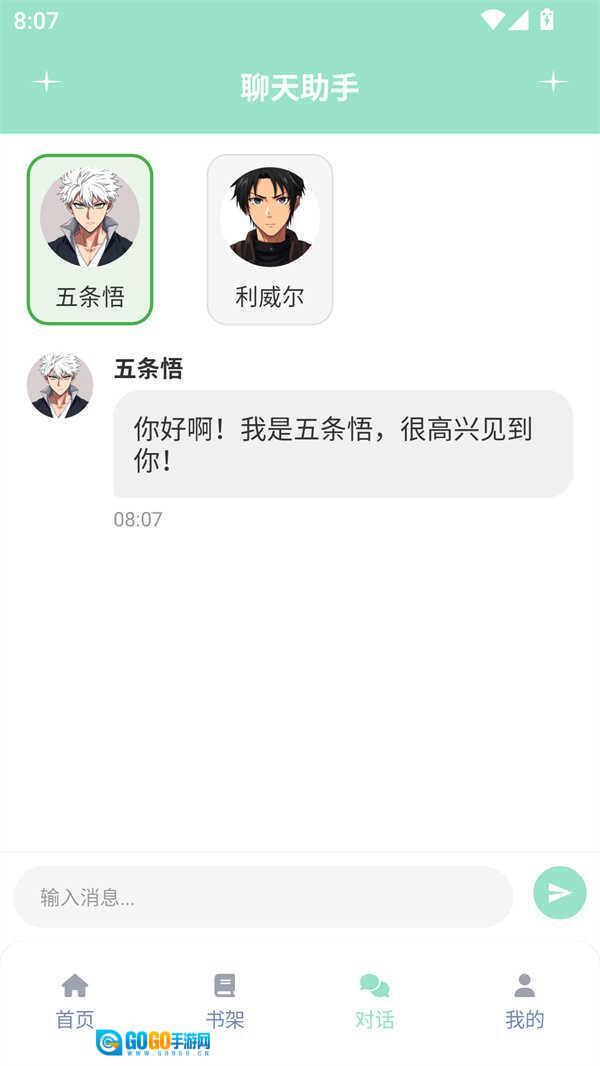Image resolution: width=600 pixels, height=1066 pixels.
Task: Open the 书架 tab
Action: [225, 1001]
